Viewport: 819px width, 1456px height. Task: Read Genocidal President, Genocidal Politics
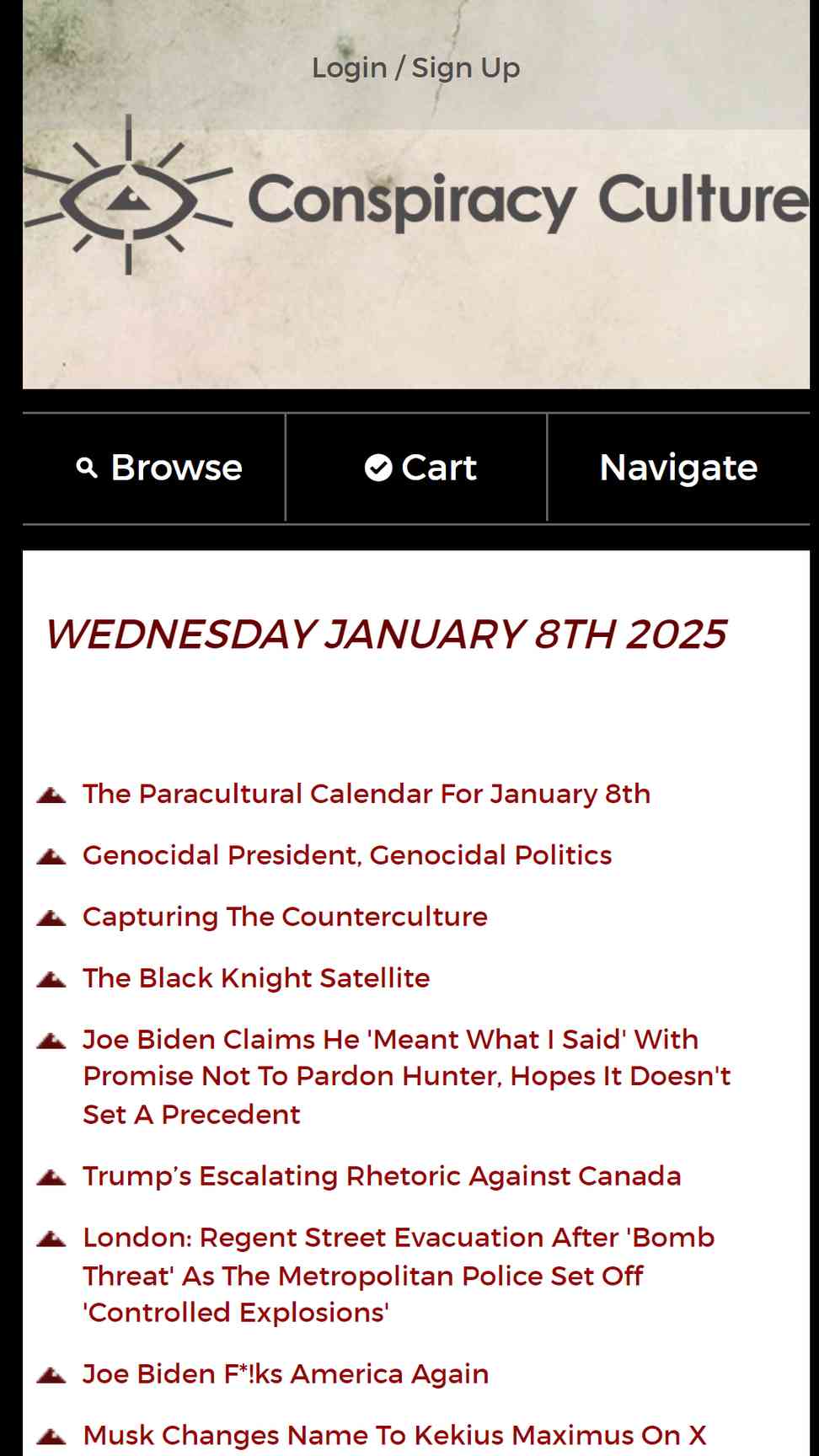(347, 855)
